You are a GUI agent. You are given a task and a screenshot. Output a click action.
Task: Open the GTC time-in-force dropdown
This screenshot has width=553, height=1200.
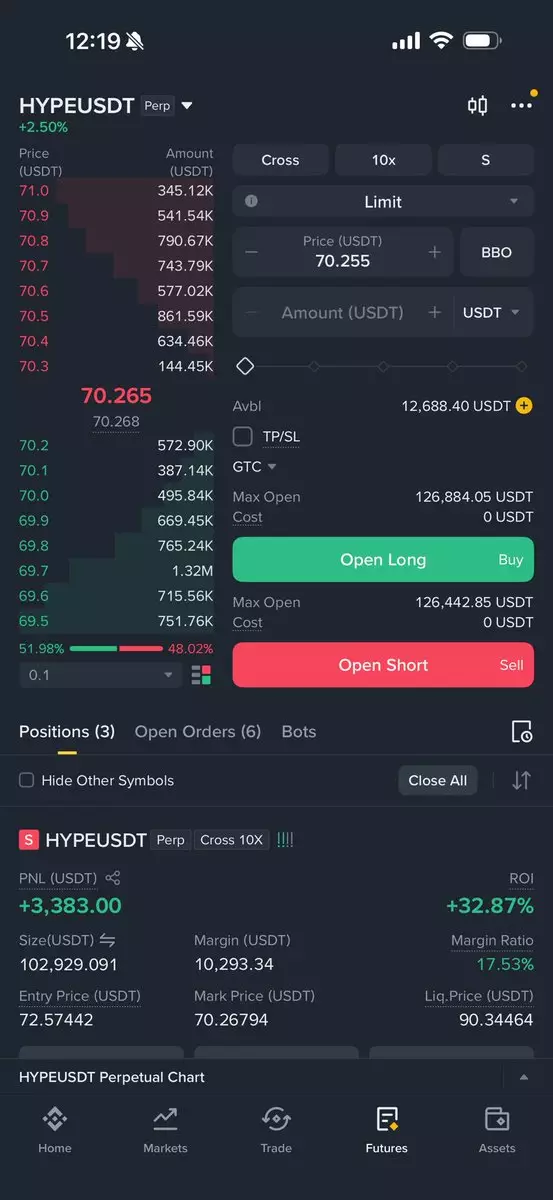point(255,467)
